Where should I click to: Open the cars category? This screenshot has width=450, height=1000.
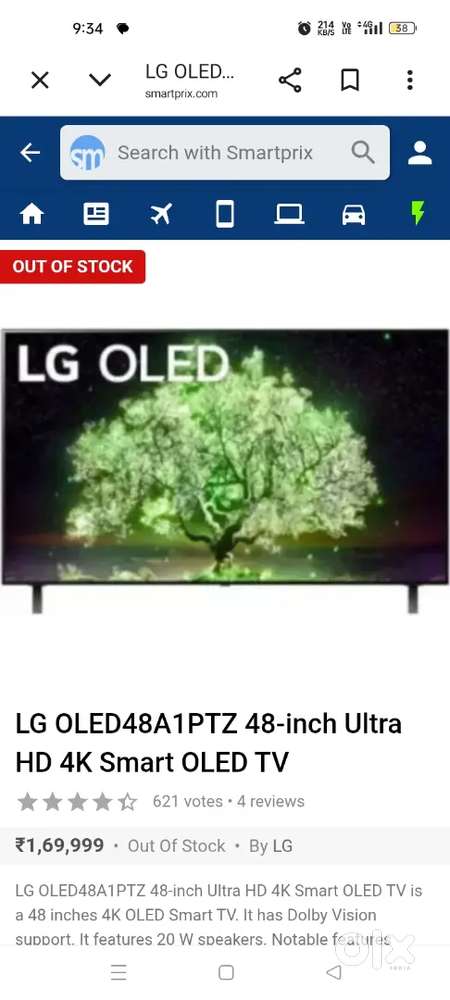pos(354,214)
